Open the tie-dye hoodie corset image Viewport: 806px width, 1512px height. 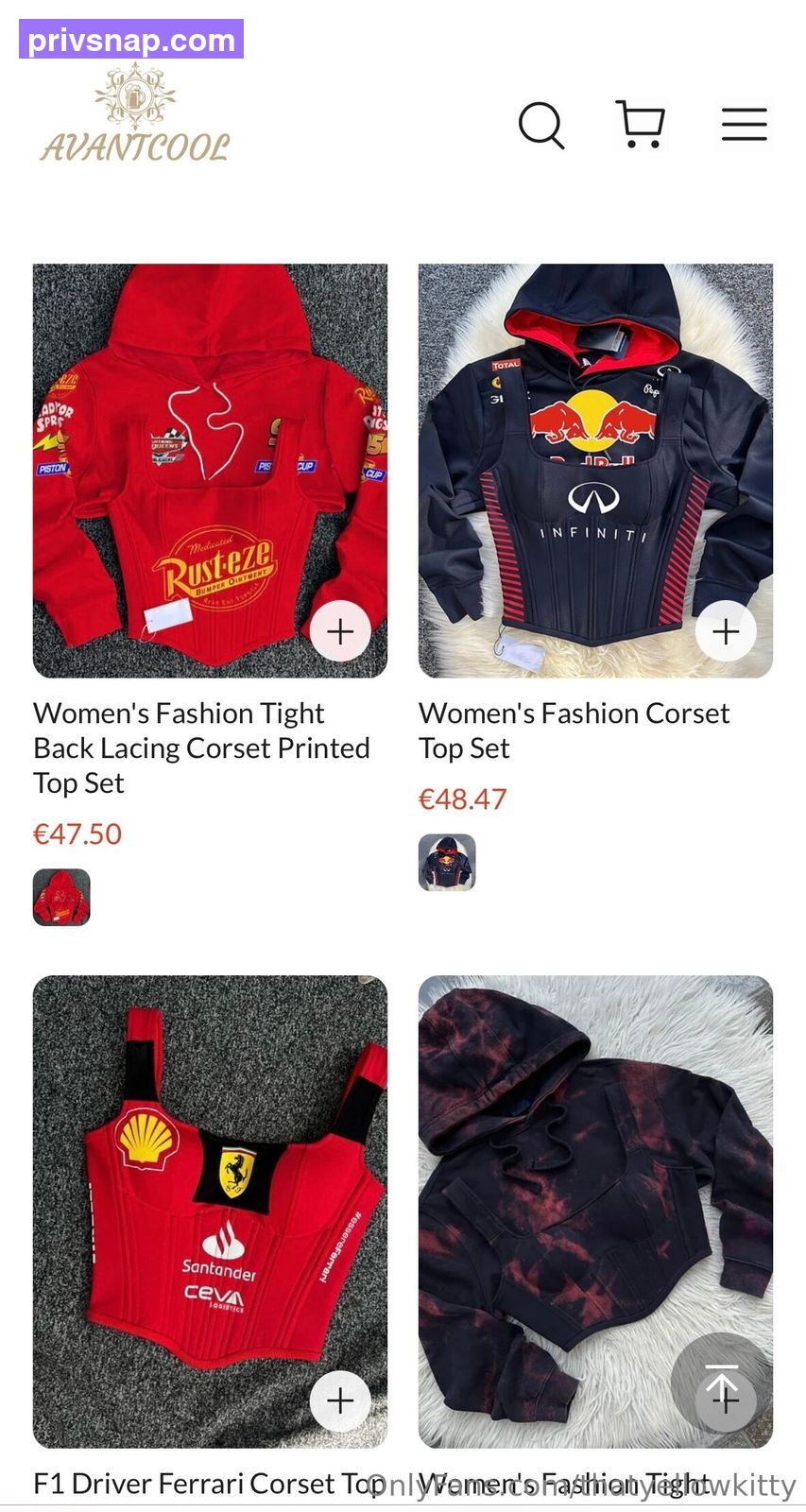click(595, 1211)
